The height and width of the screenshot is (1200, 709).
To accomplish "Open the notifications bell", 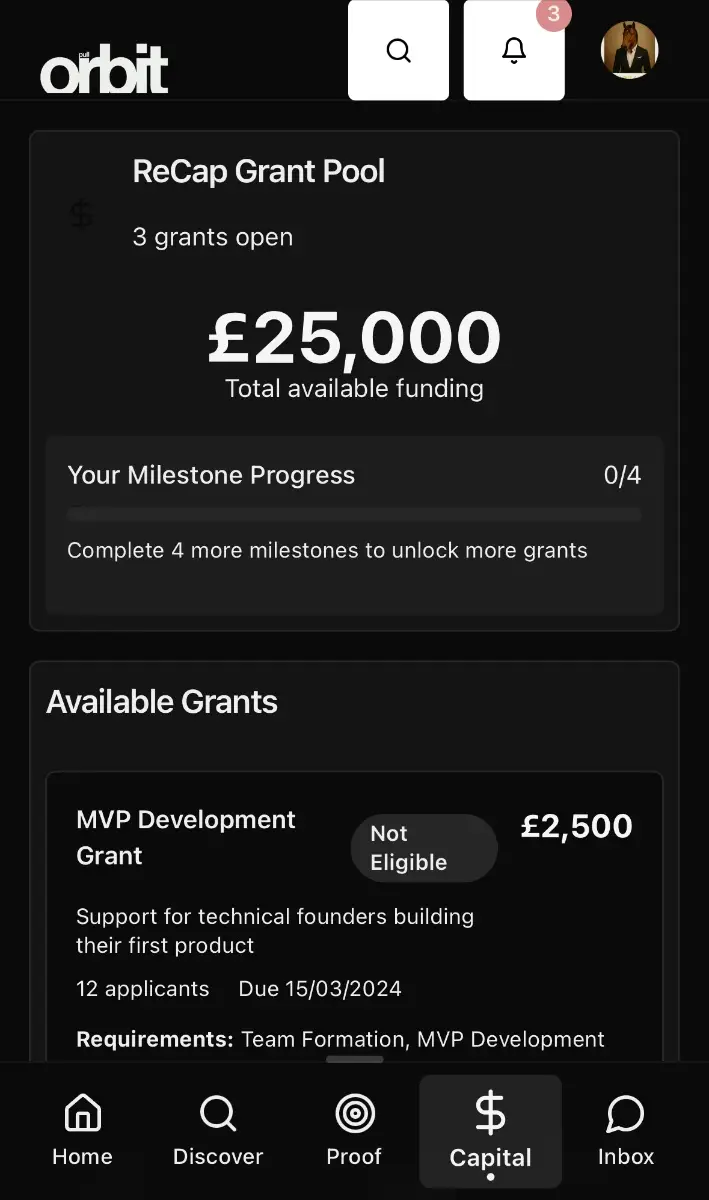I will (x=513, y=50).
